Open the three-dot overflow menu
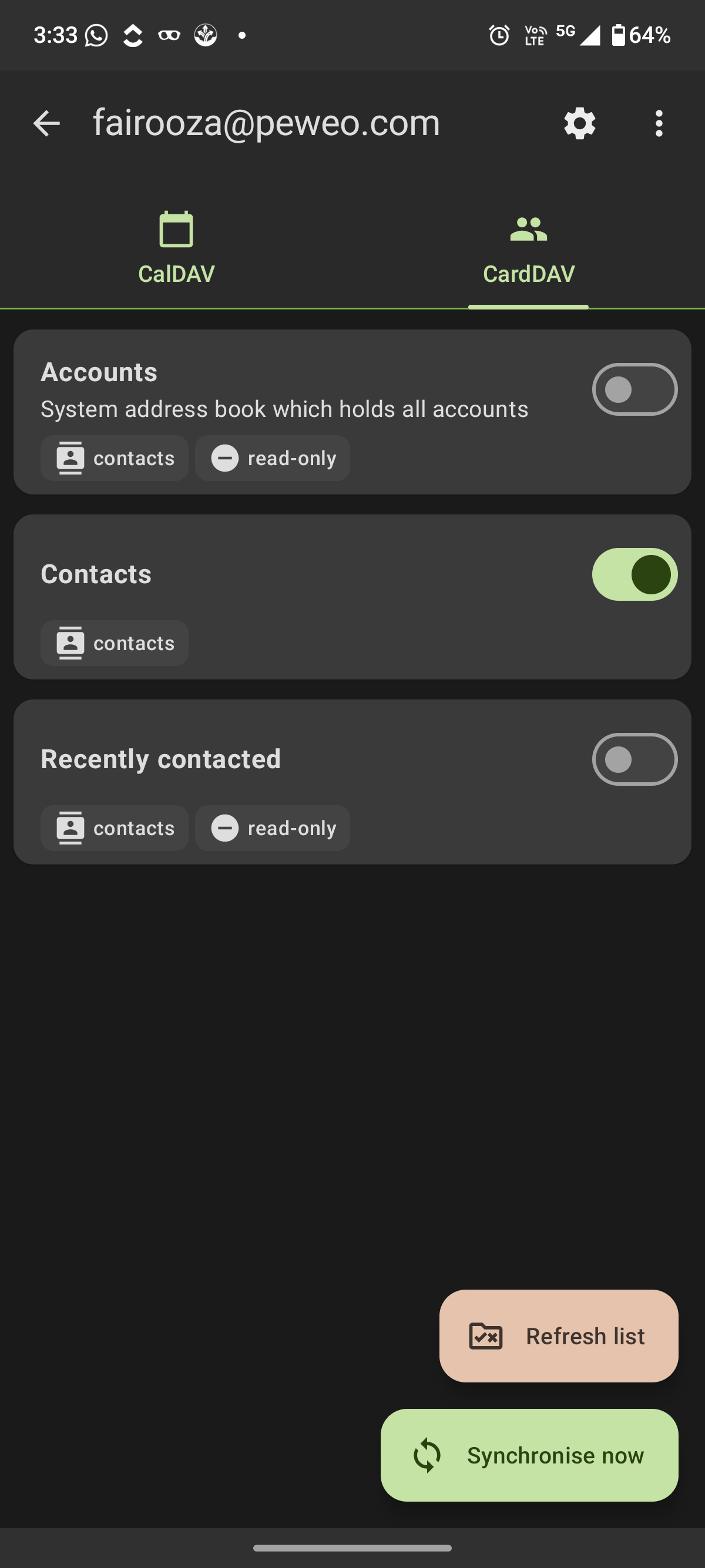Image resolution: width=705 pixels, height=1568 pixels. pos(659,123)
